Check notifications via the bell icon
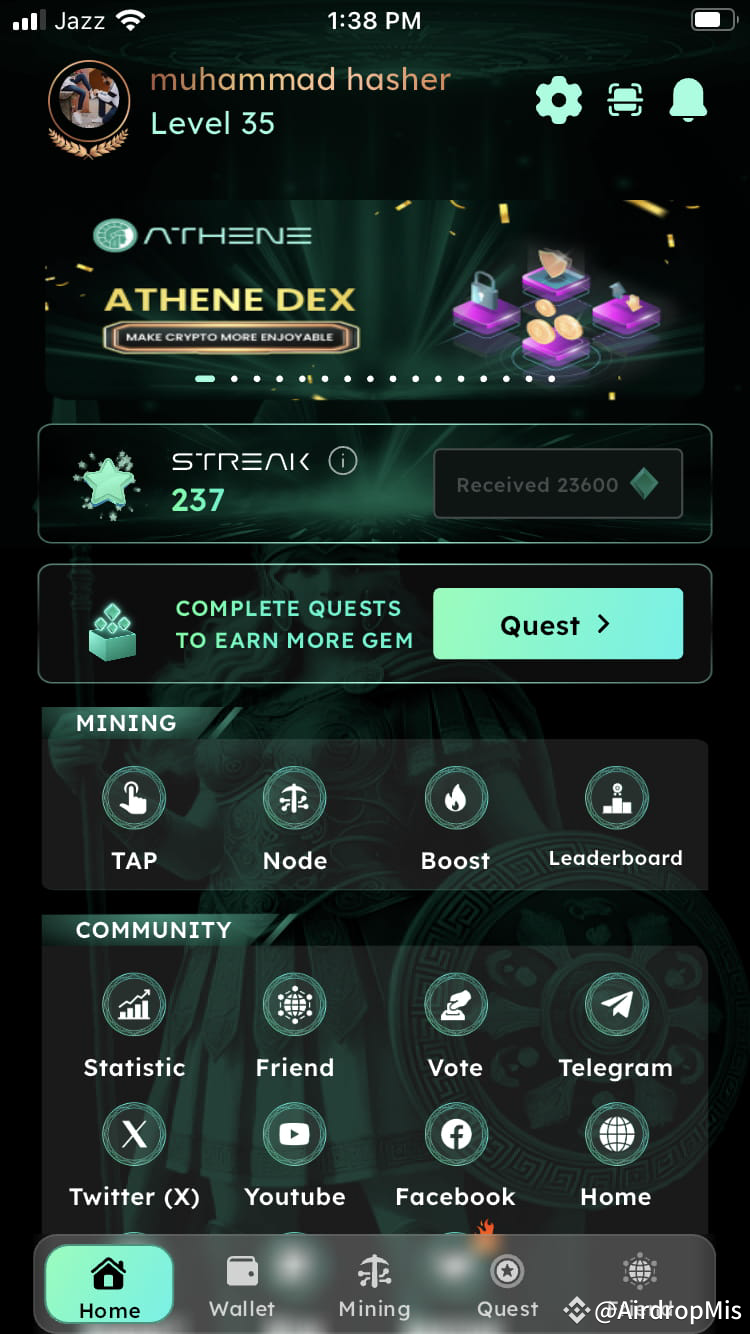 pos(690,100)
